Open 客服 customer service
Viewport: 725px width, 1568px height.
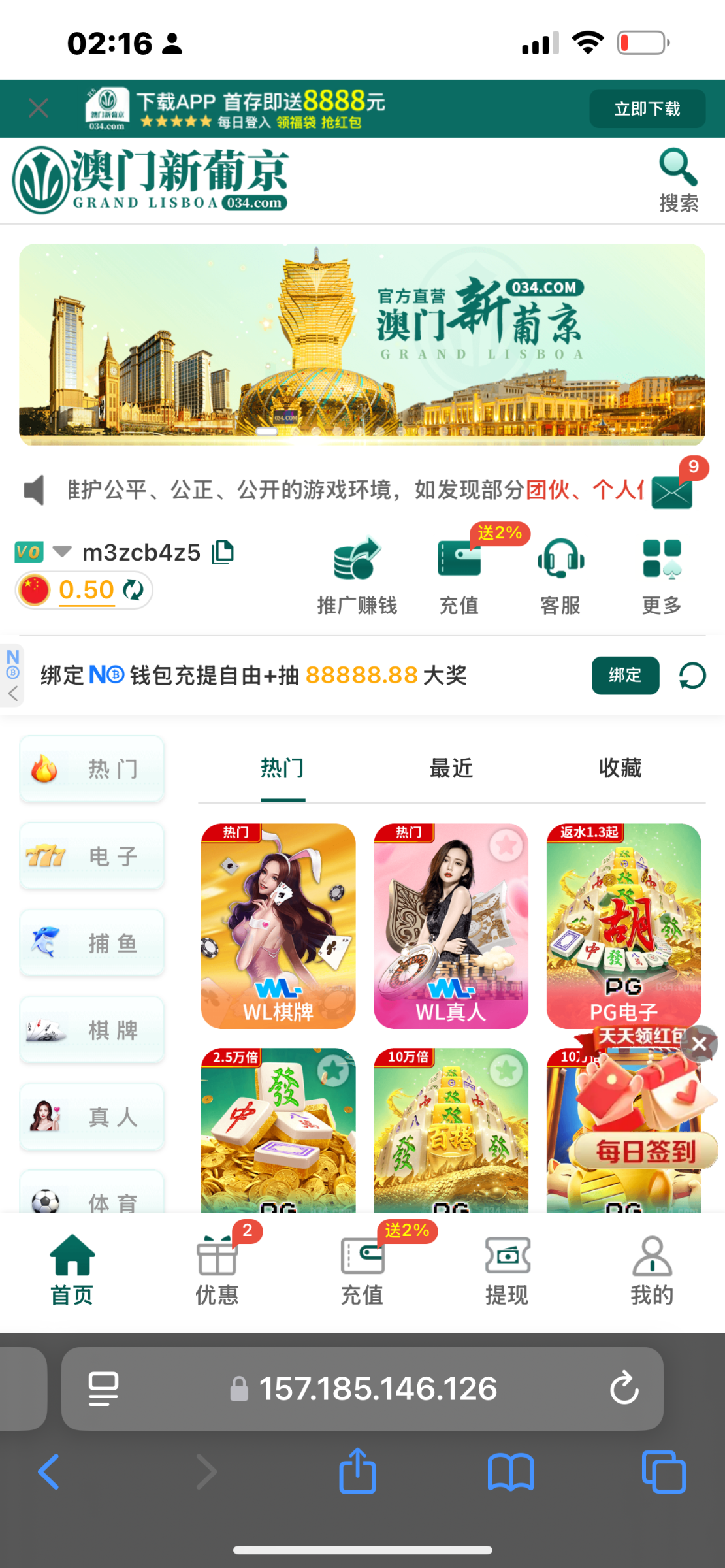point(560,576)
